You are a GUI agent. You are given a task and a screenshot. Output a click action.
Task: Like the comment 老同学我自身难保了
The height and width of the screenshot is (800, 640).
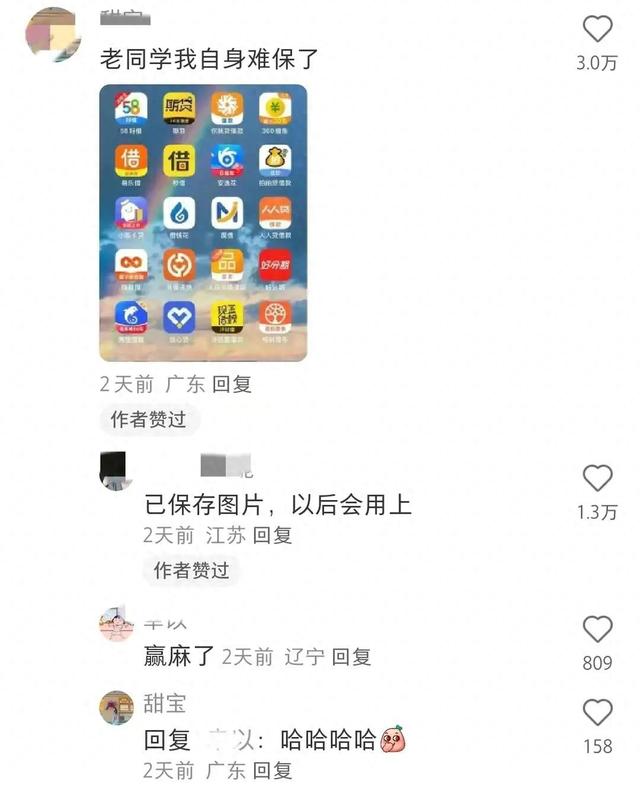point(597,29)
